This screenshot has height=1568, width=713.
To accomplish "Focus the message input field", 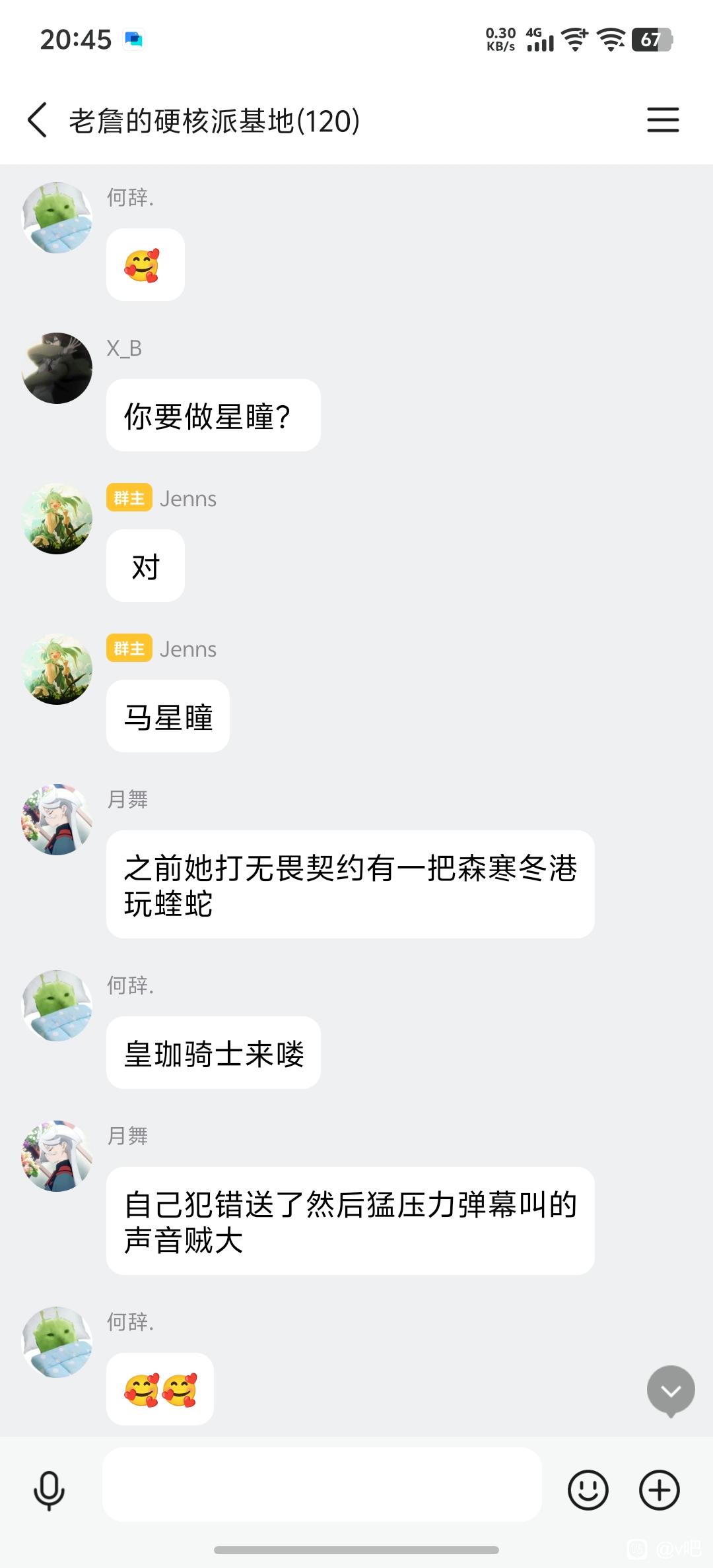I will pos(322,1485).
